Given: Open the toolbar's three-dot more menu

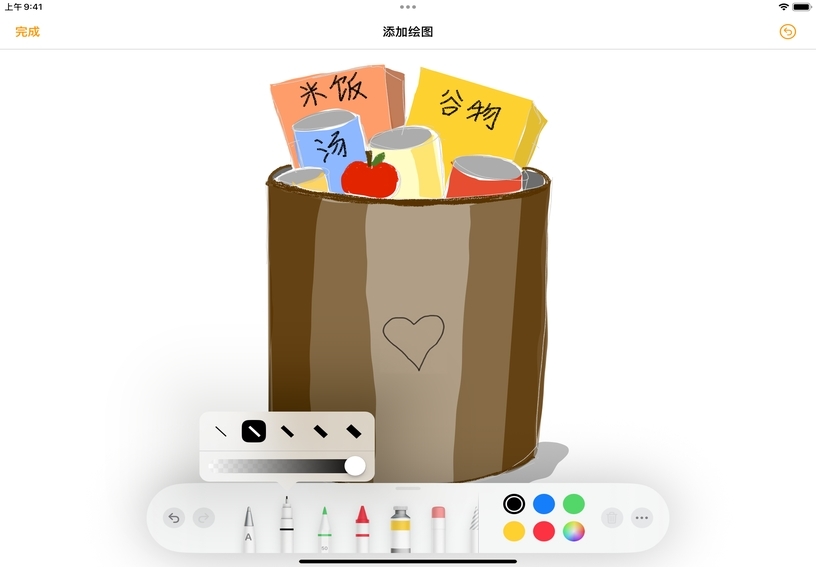Looking at the screenshot, I should click(x=642, y=518).
